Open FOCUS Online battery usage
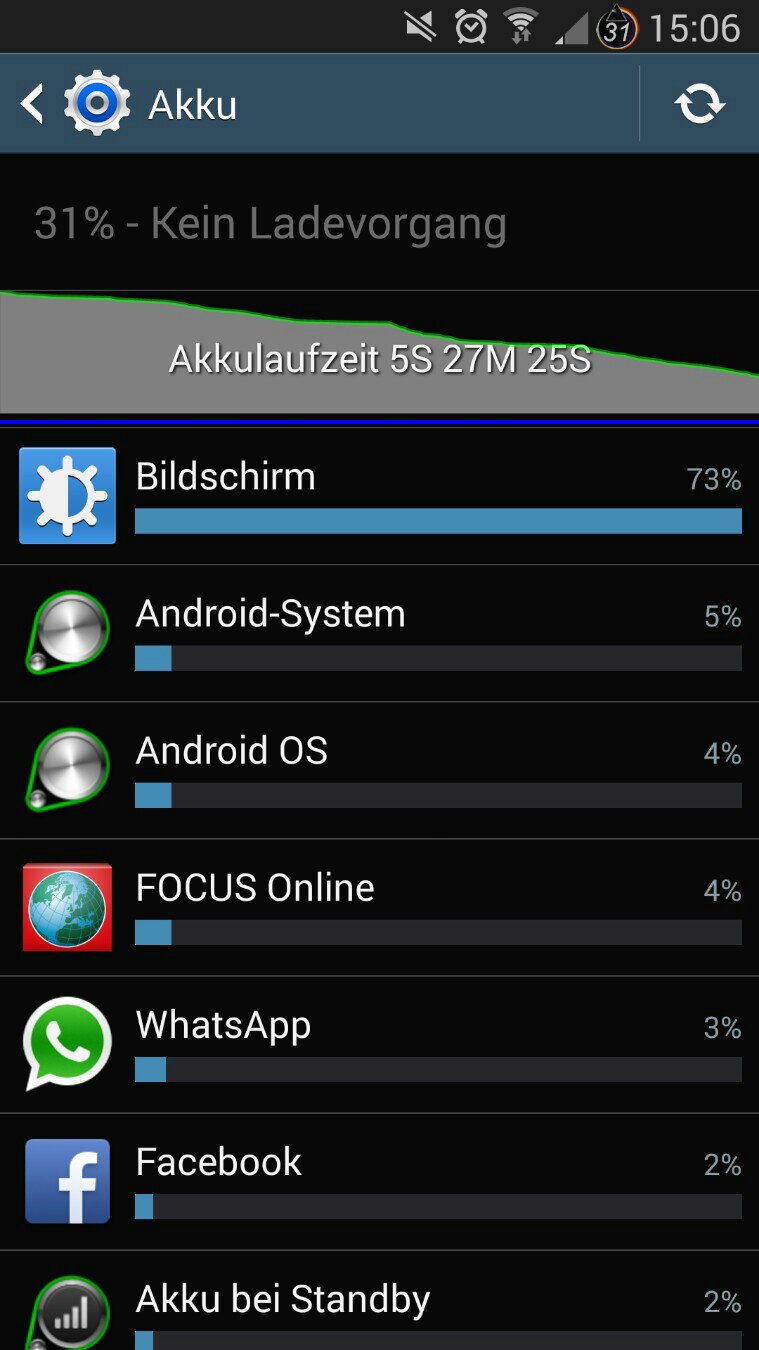 coord(379,908)
